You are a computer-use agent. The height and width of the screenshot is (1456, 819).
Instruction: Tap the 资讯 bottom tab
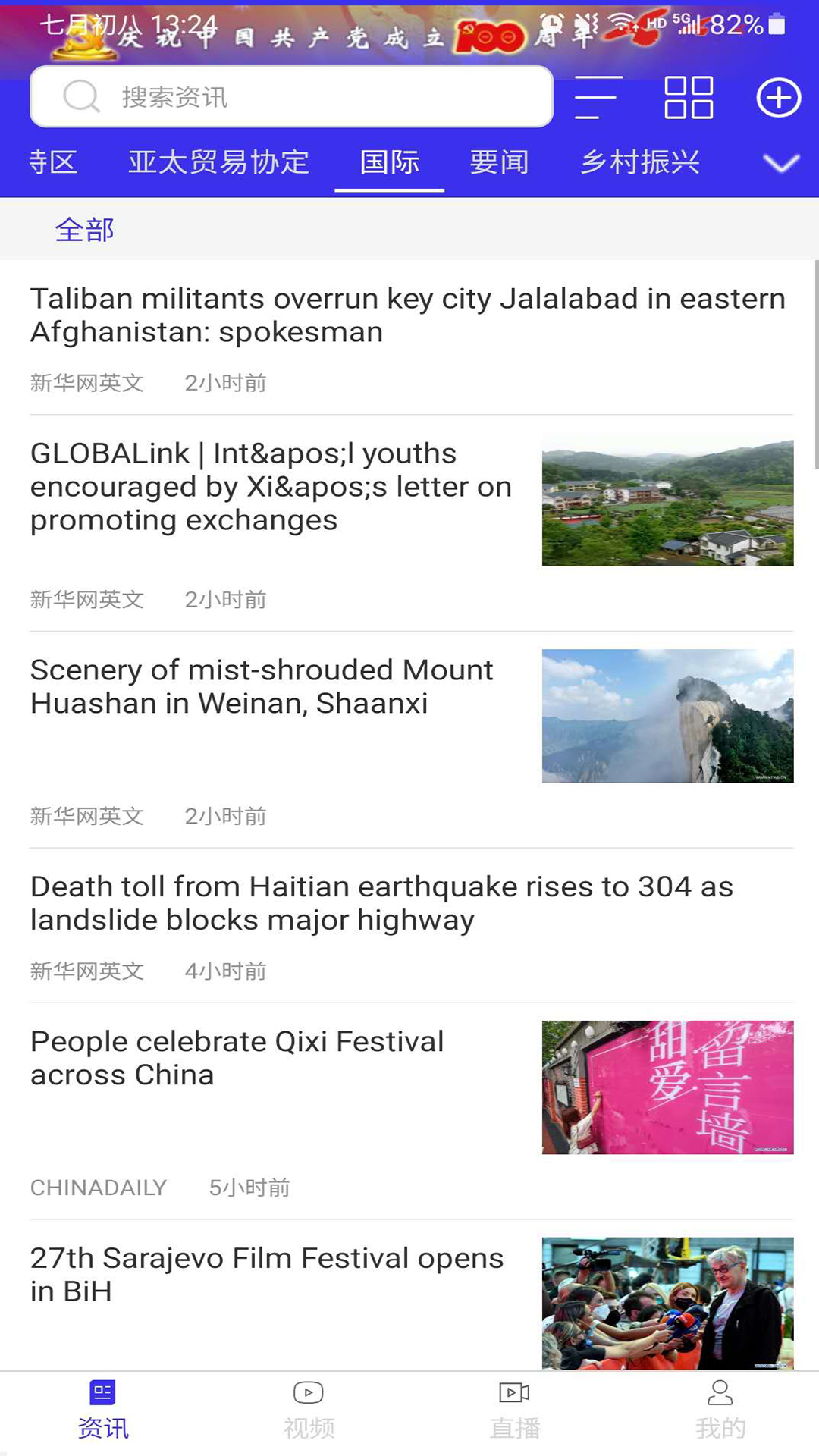click(x=103, y=1412)
